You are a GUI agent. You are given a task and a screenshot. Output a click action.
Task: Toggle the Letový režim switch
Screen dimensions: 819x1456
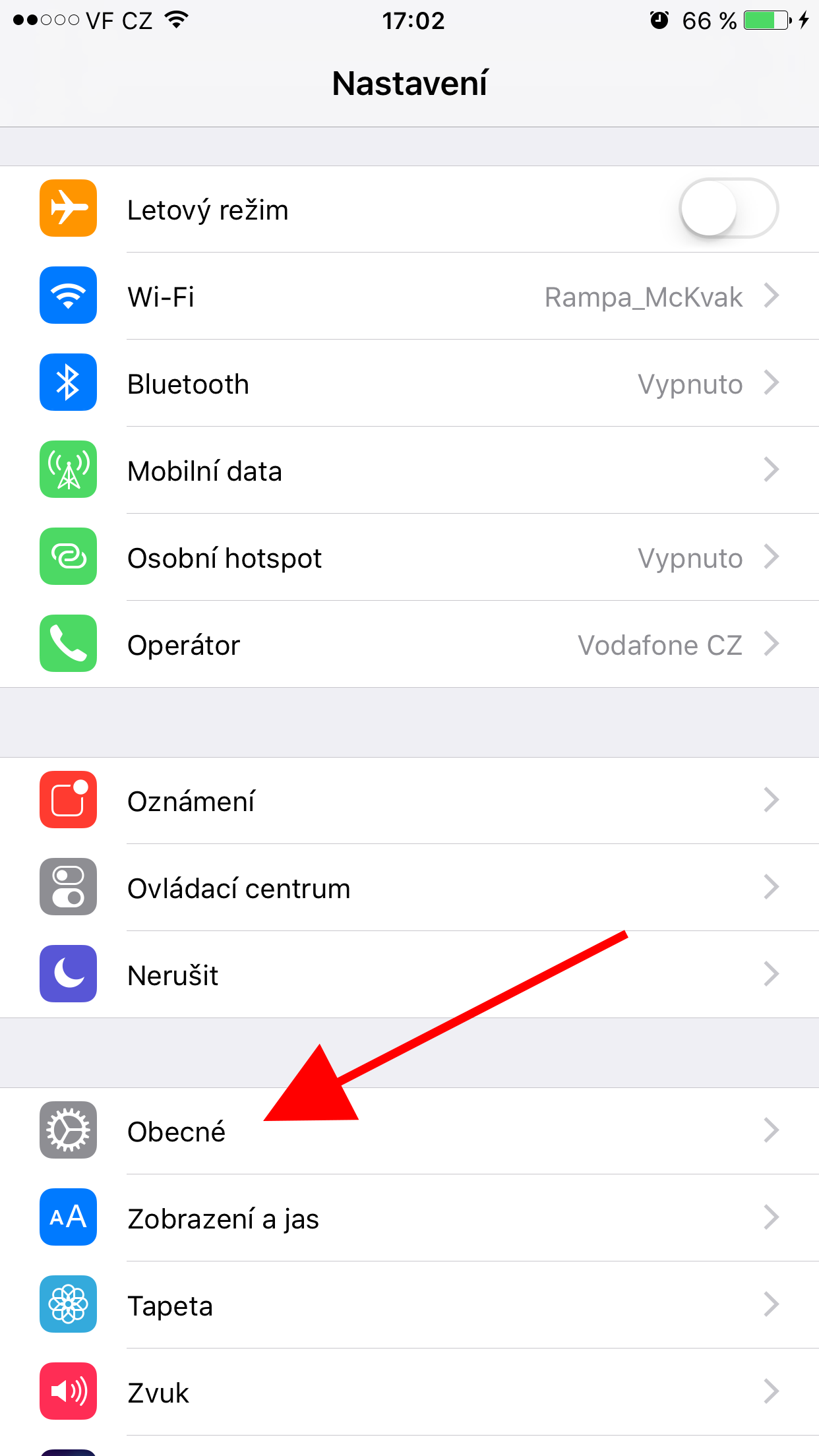click(728, 209)
